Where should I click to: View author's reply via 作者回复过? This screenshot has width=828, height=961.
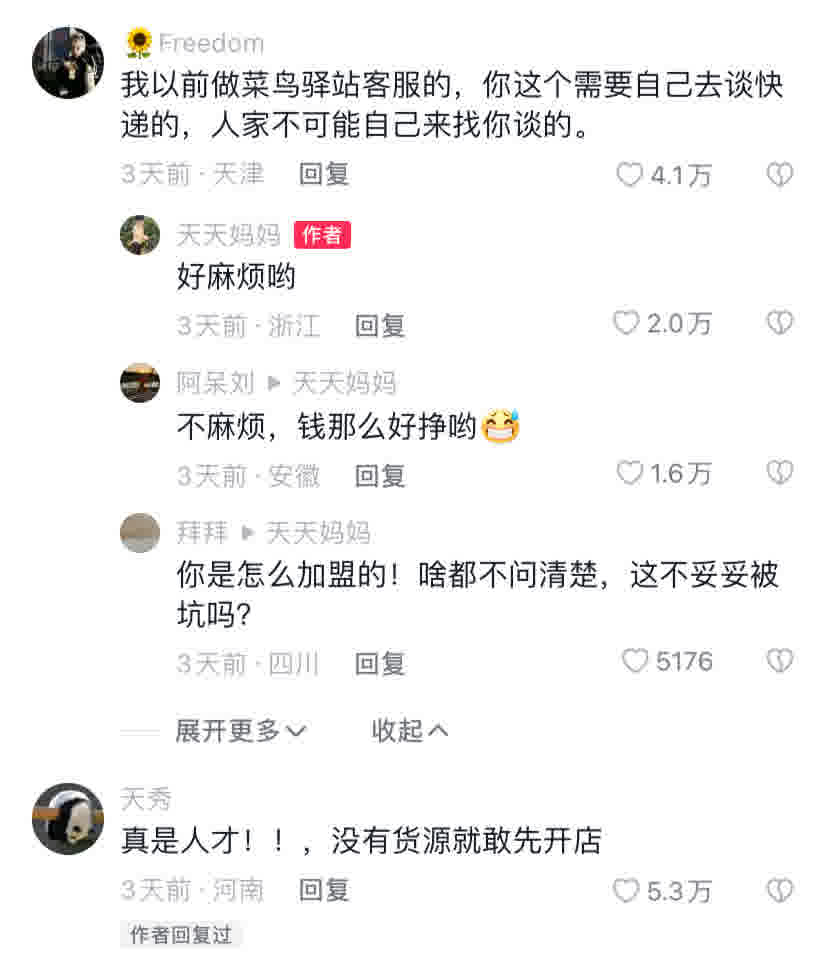(181, 935)
